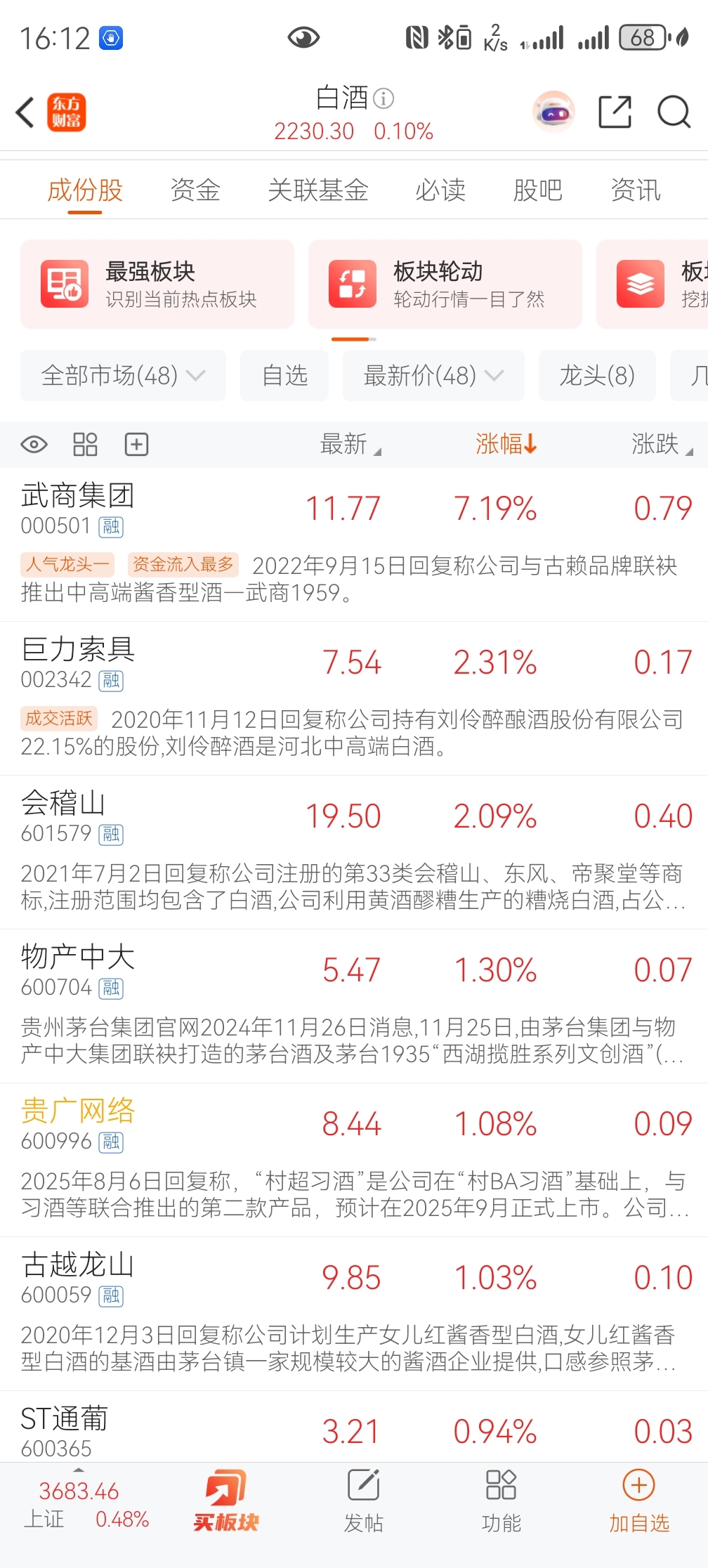Switch to grid view icon
Image resolution: width=708 pixels, height=1568 pixels.
pyautogui.click(x=85, y=444)
